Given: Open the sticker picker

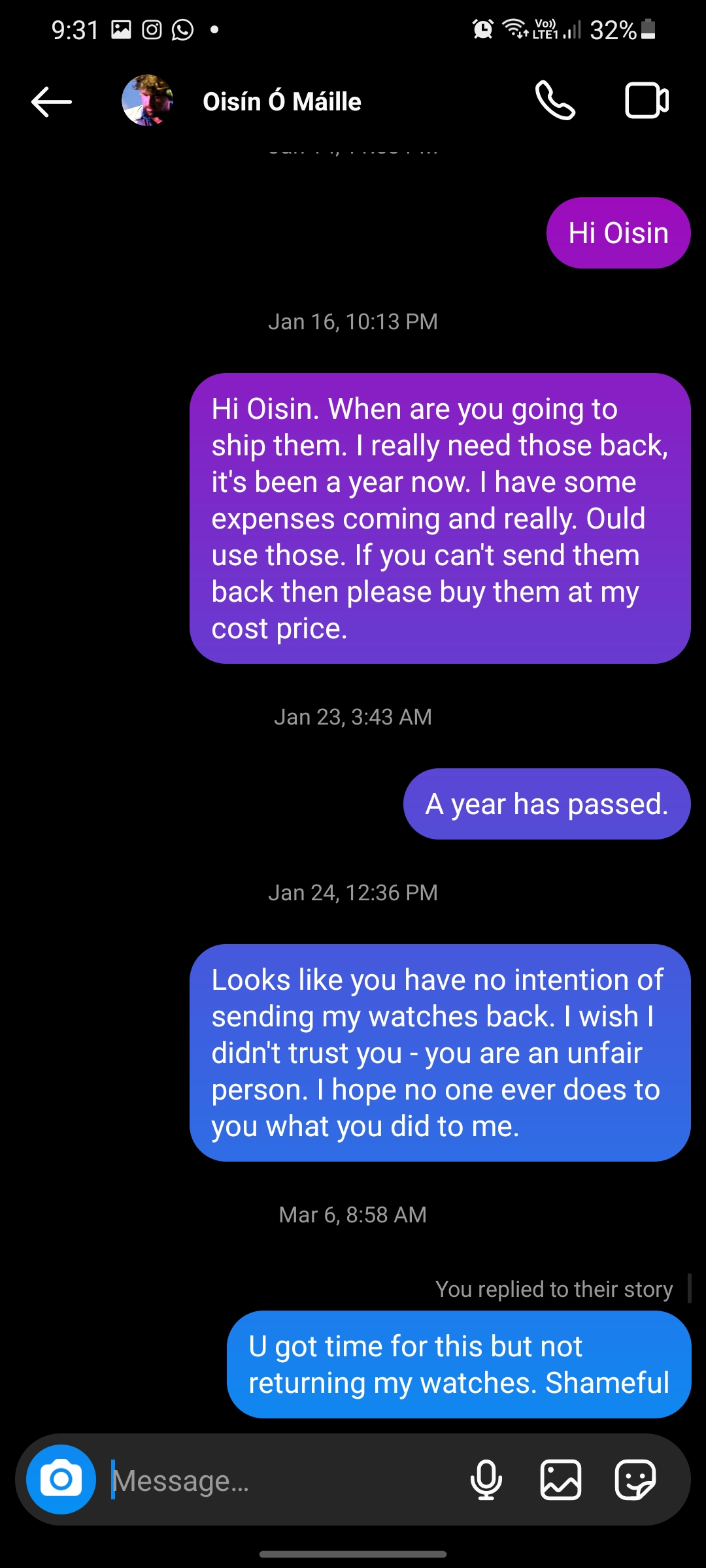Looking at the screenshot, I should coord(635,1480).
